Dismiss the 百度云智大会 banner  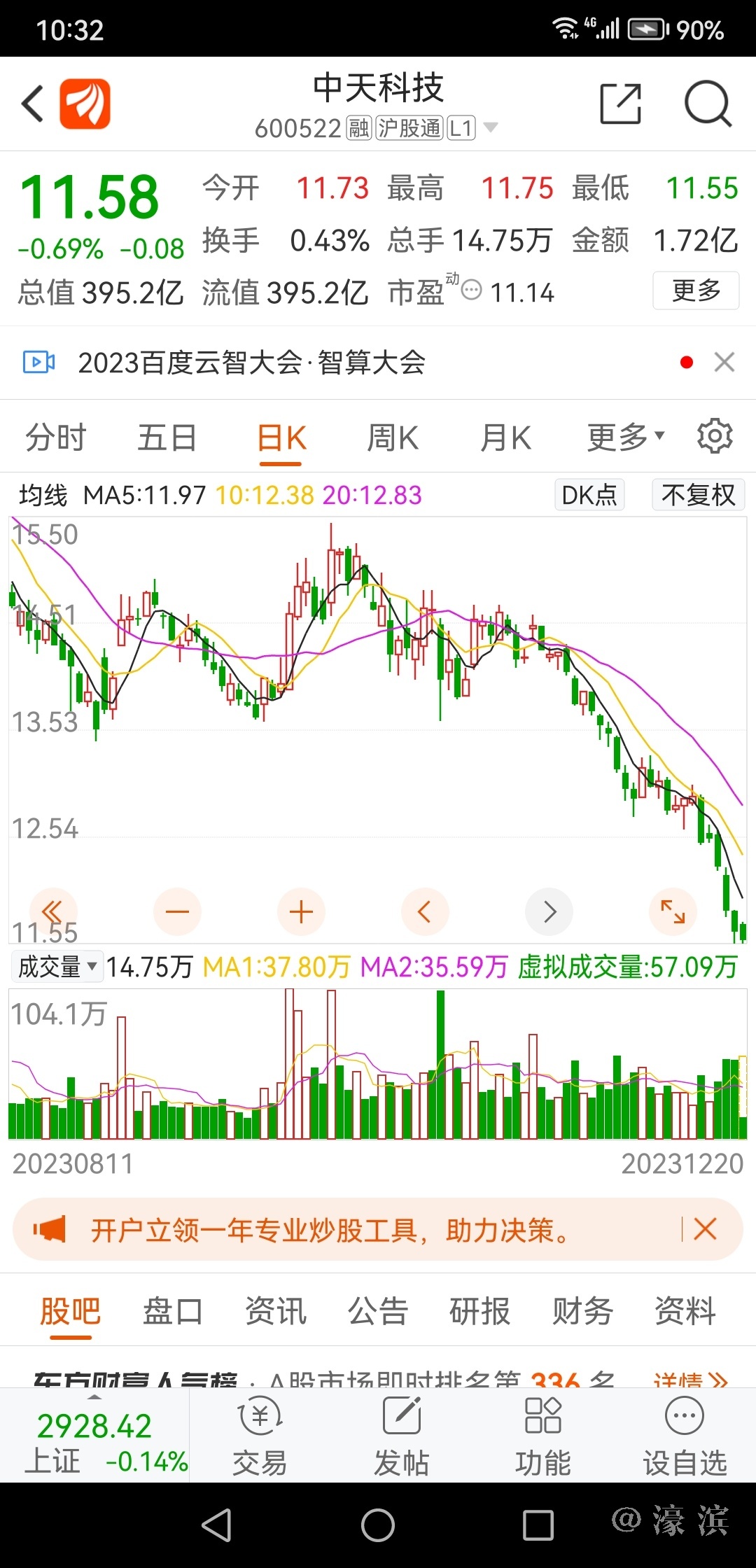click(724, 362)
